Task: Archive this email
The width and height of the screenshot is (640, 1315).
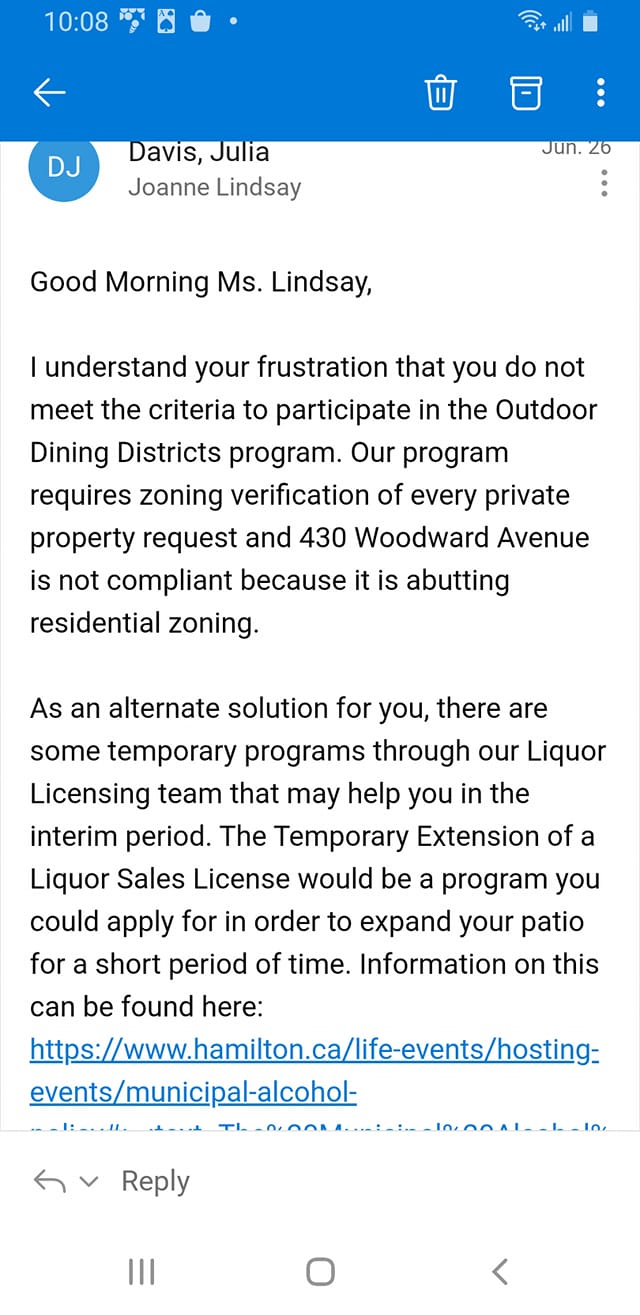Action: (x=526, y=93)
